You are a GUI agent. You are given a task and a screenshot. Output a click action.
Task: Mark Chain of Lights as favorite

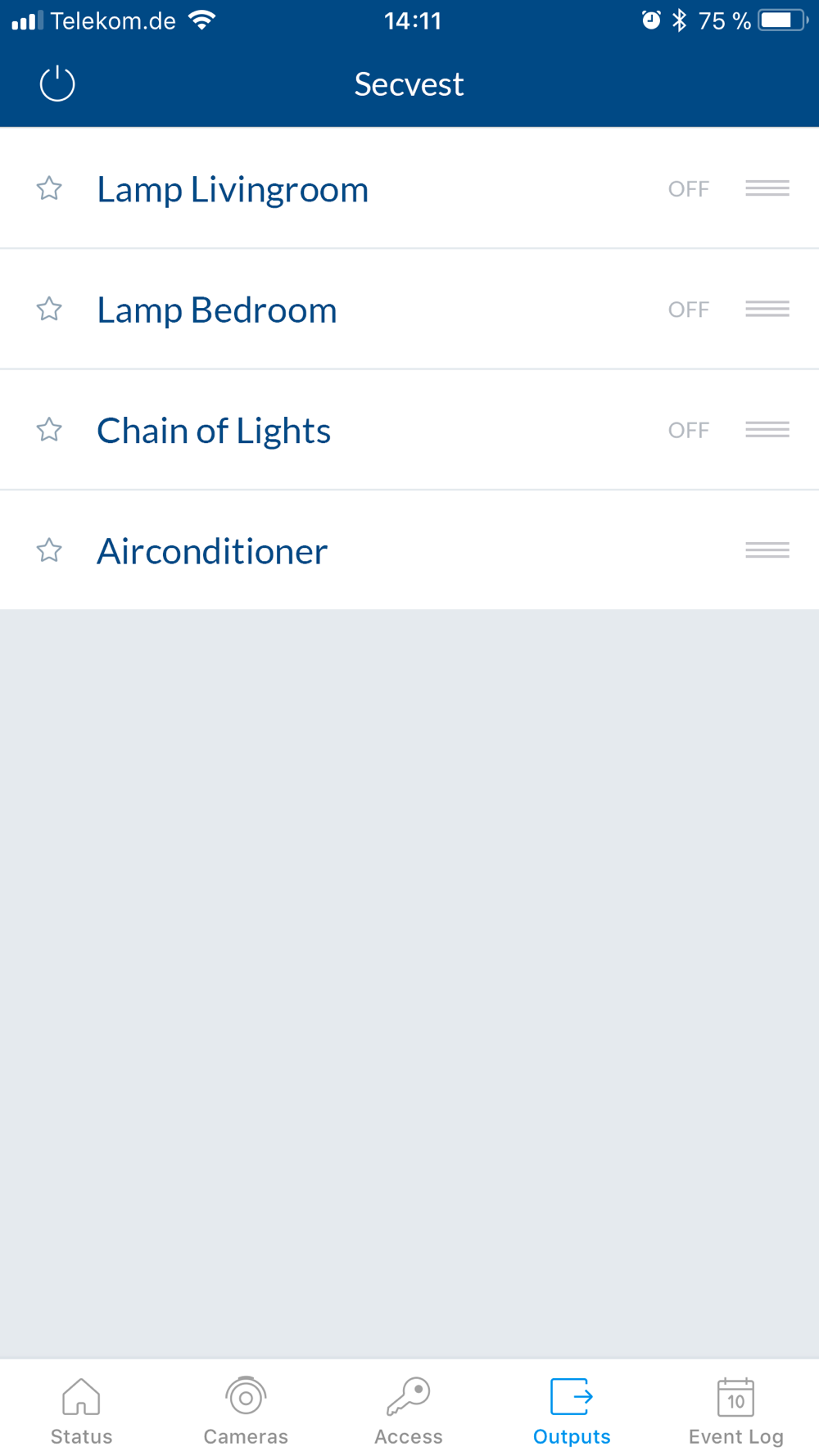click(49, 429)
